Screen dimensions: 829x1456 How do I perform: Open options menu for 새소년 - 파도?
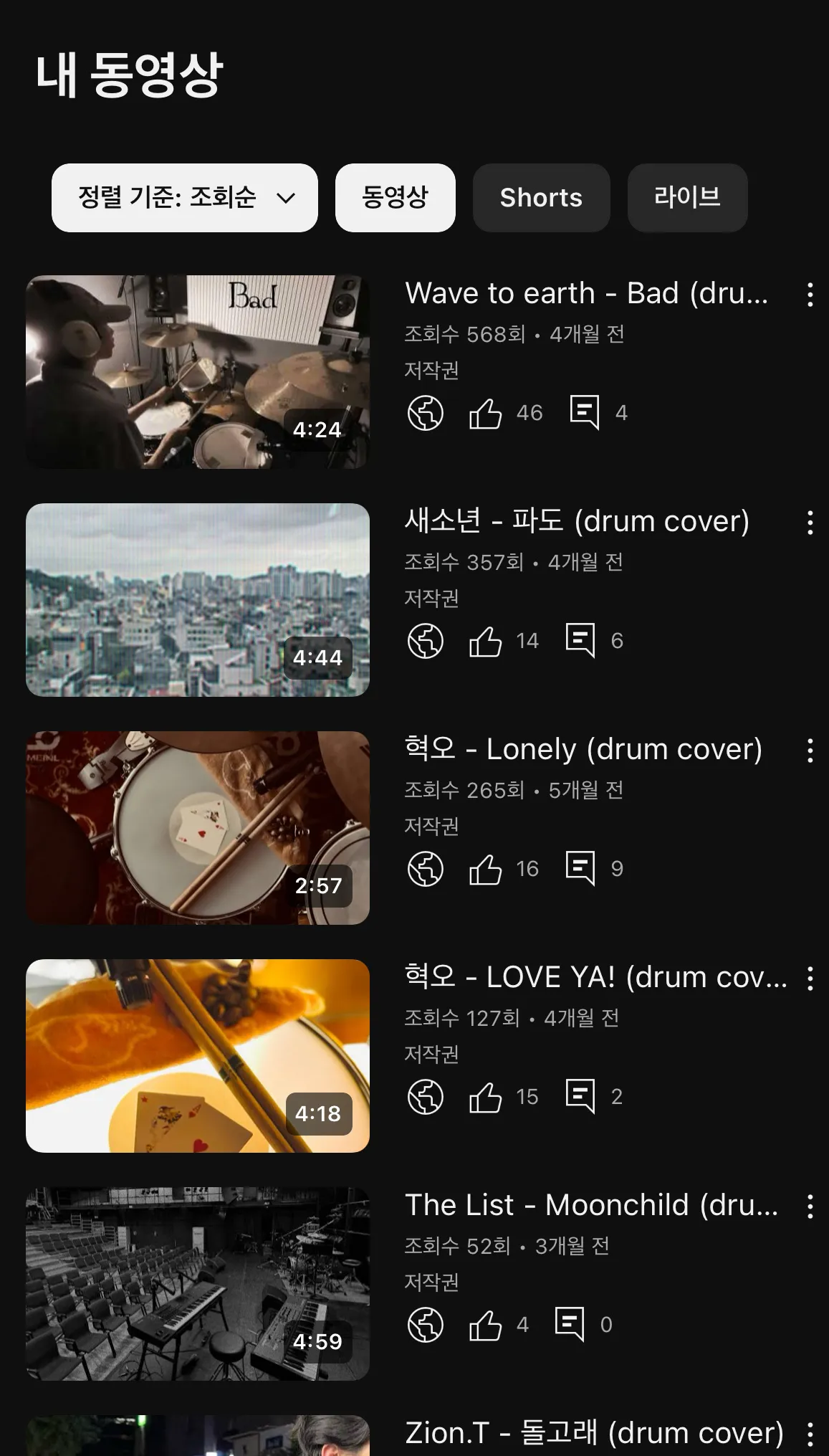pyautogui.click(x=810, y=523)
